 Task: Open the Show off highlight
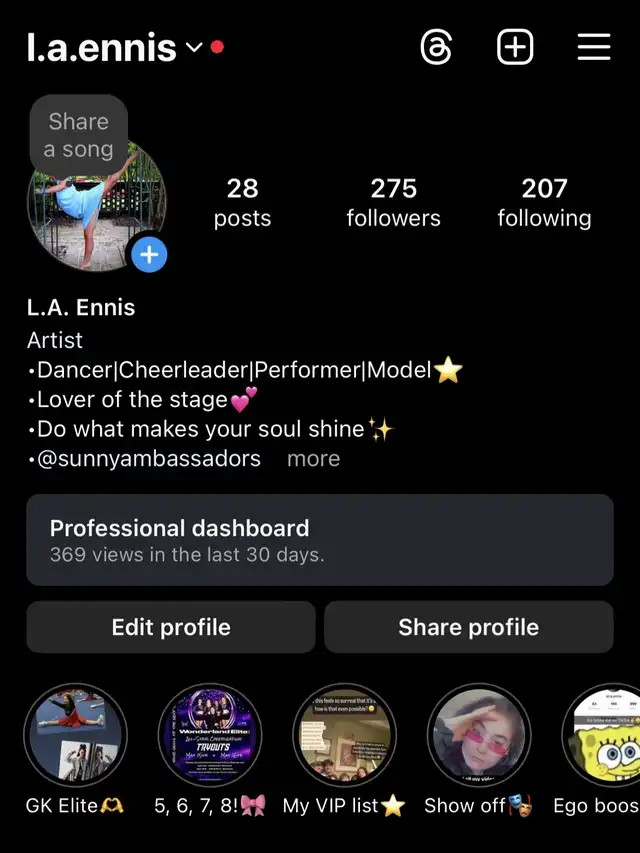478,736
